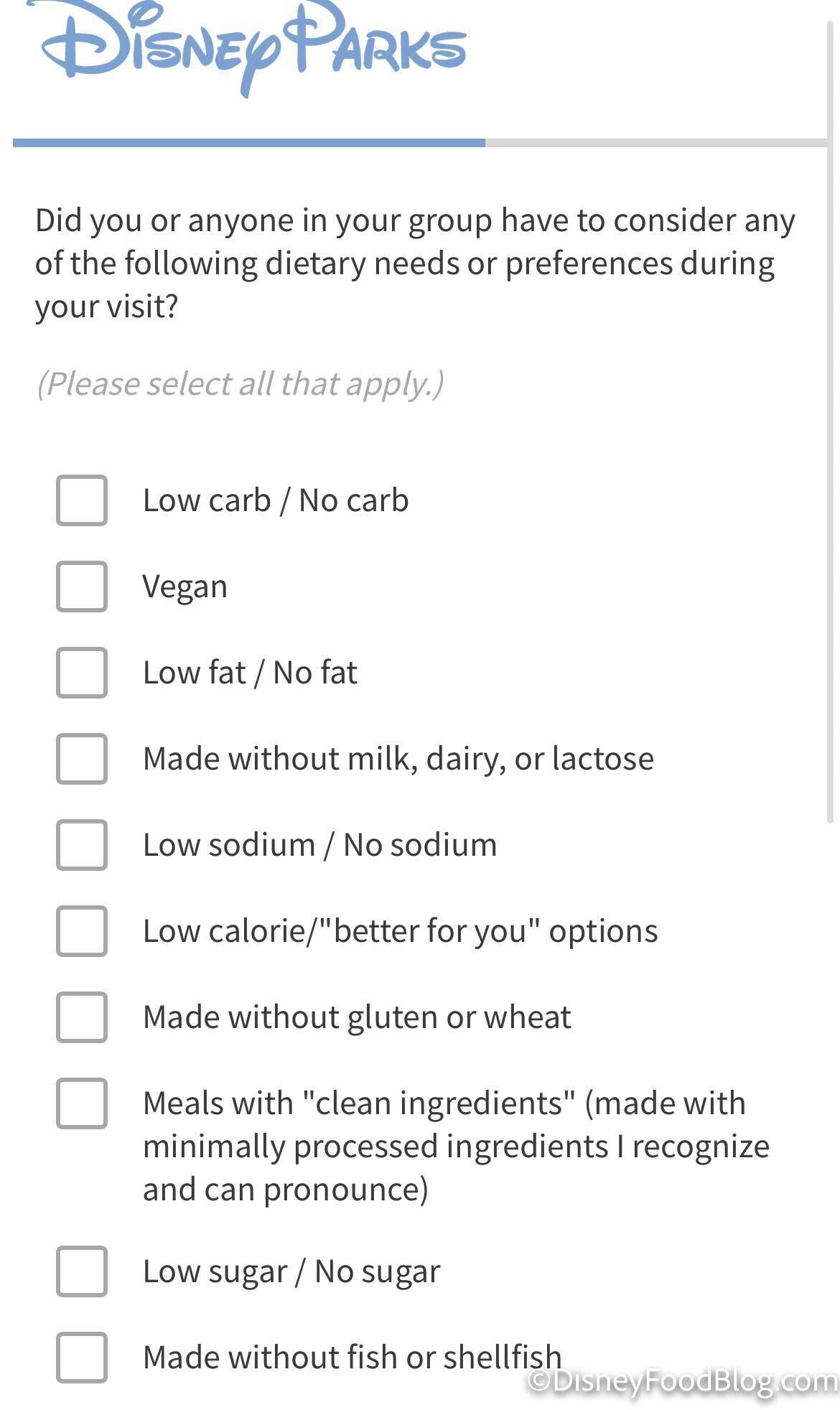Select Meals with "clean ingredients" checkbox
The image size is (840, 1410).
[82, 1103]
